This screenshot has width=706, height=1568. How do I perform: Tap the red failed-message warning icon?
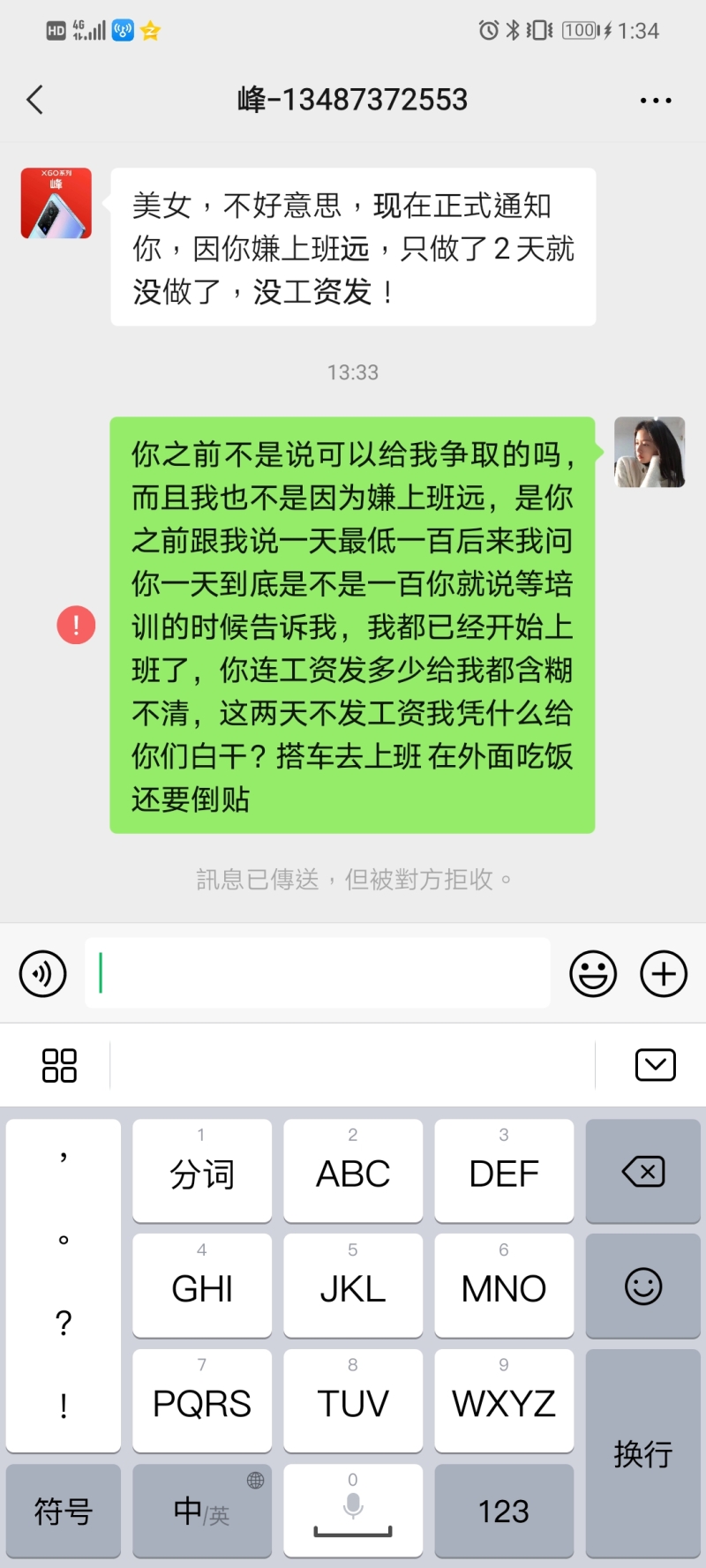76,625
